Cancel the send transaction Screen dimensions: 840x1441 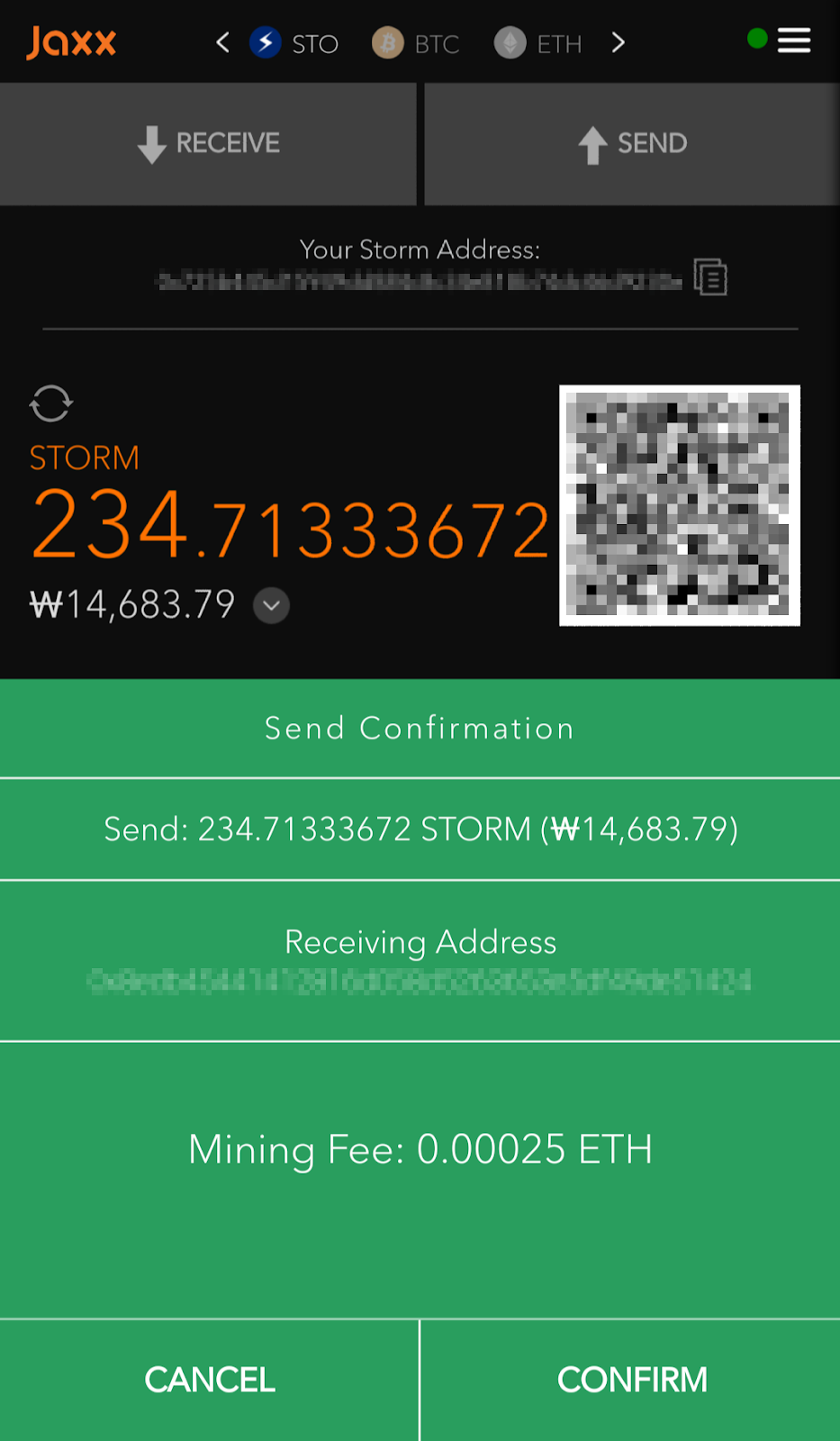click(209, 1380)
